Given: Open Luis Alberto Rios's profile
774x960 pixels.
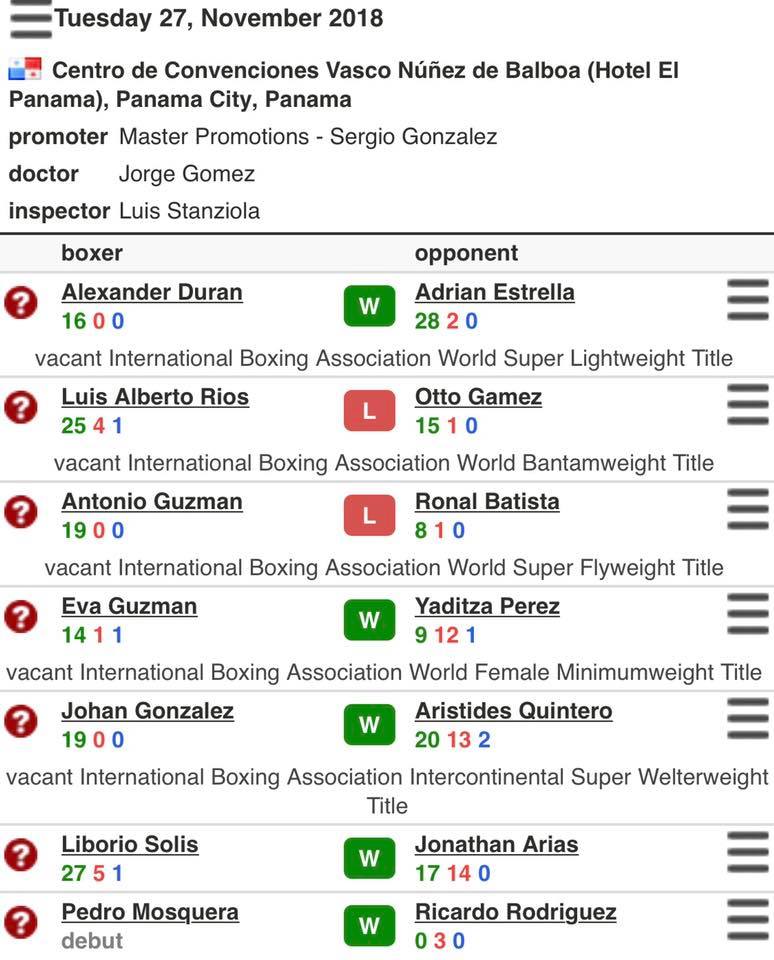Looking at the screenshot, I should click(155, 397).
